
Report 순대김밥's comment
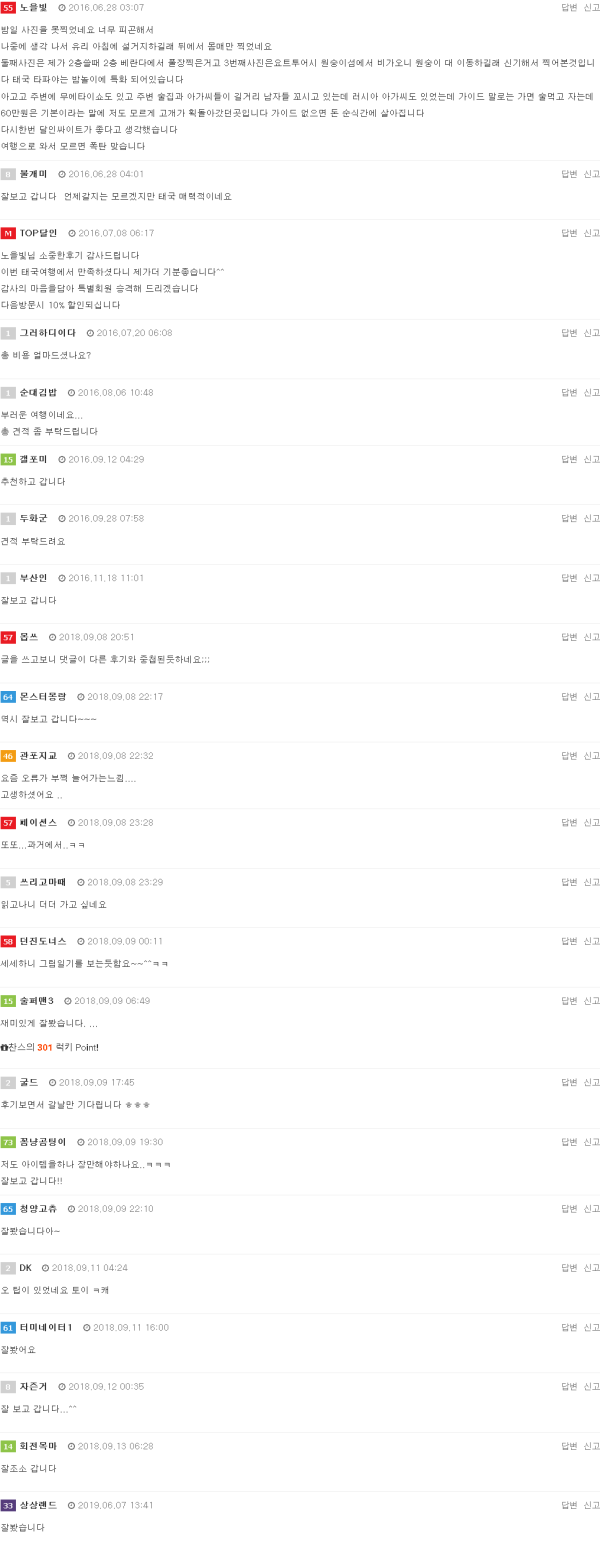pyautogui.click(x=591, y=392)
